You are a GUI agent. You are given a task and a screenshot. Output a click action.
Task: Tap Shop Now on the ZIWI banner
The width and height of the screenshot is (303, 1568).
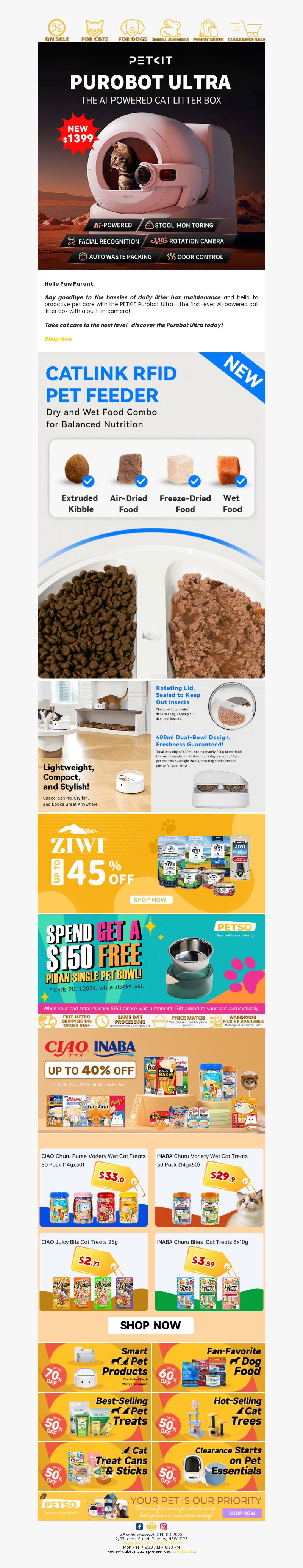[x=150, y=899]
